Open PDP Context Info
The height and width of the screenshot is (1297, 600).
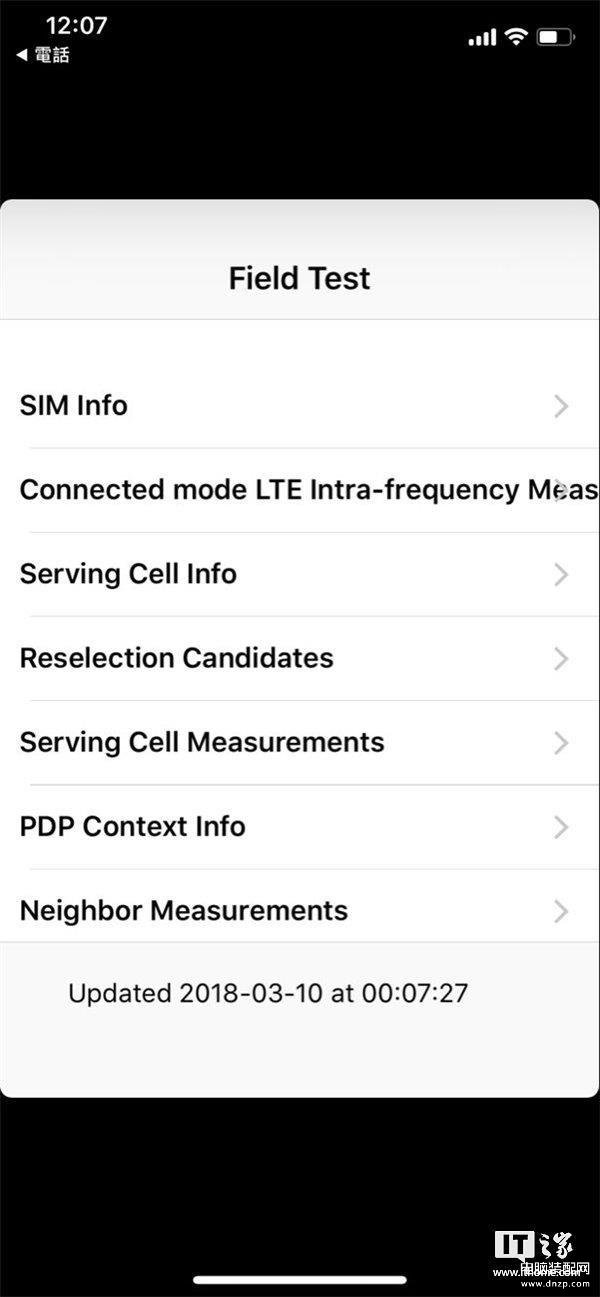(x=300, y=827)
